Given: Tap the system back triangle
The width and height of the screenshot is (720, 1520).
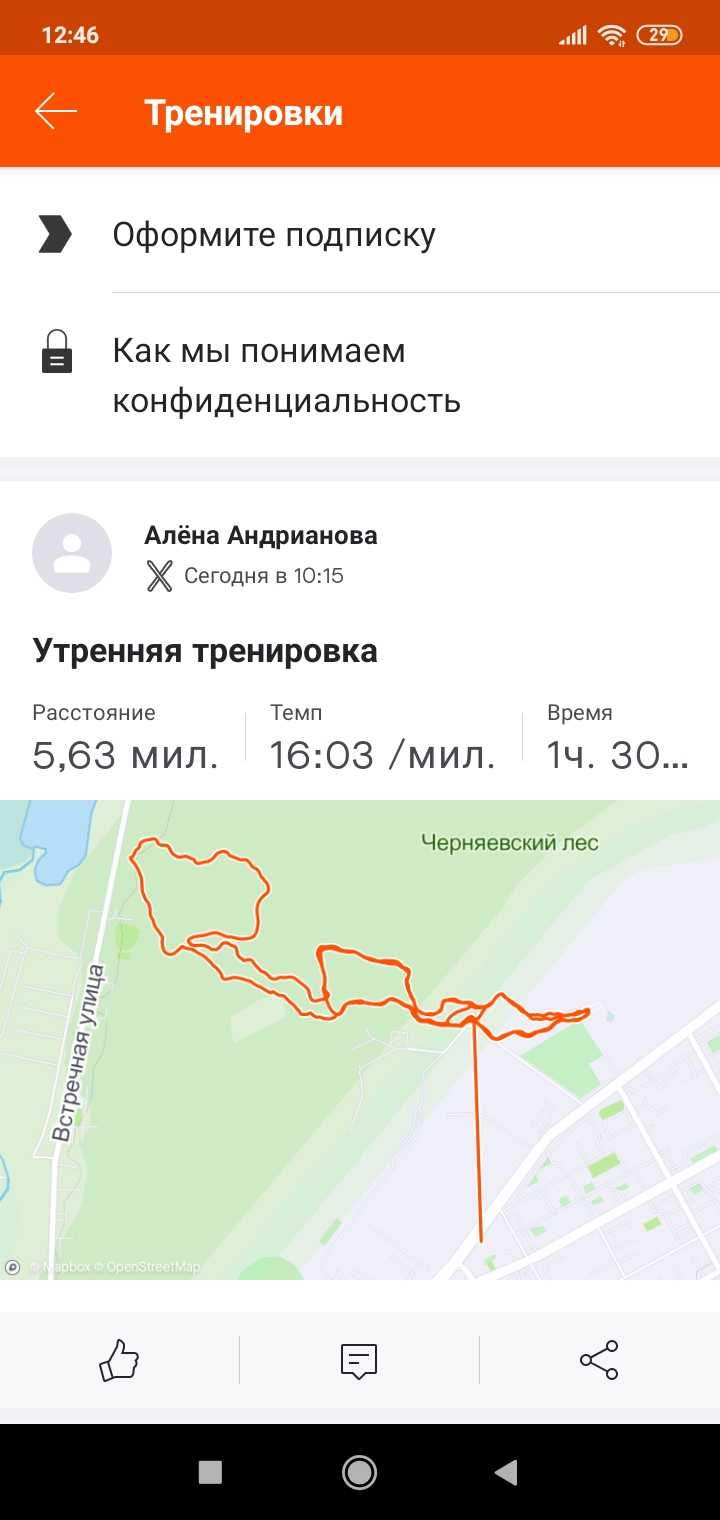Looking at the screenshot, I should coord(507,1472).
